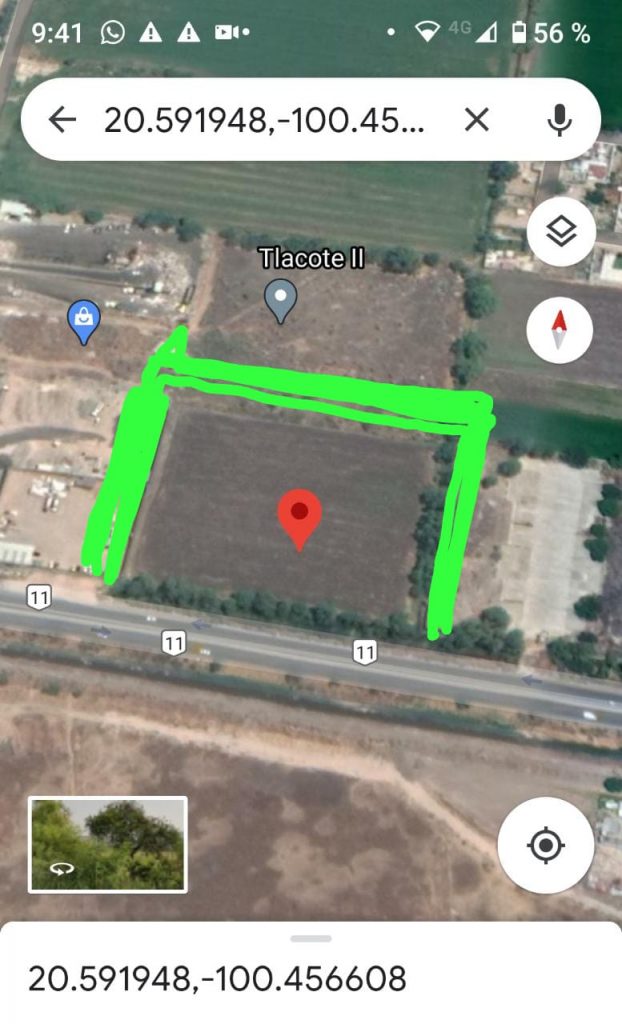The width and height of the screenshot is (622, 1024).
Task: Open the Street View preview thumbnail
Action: pos(107,843)
